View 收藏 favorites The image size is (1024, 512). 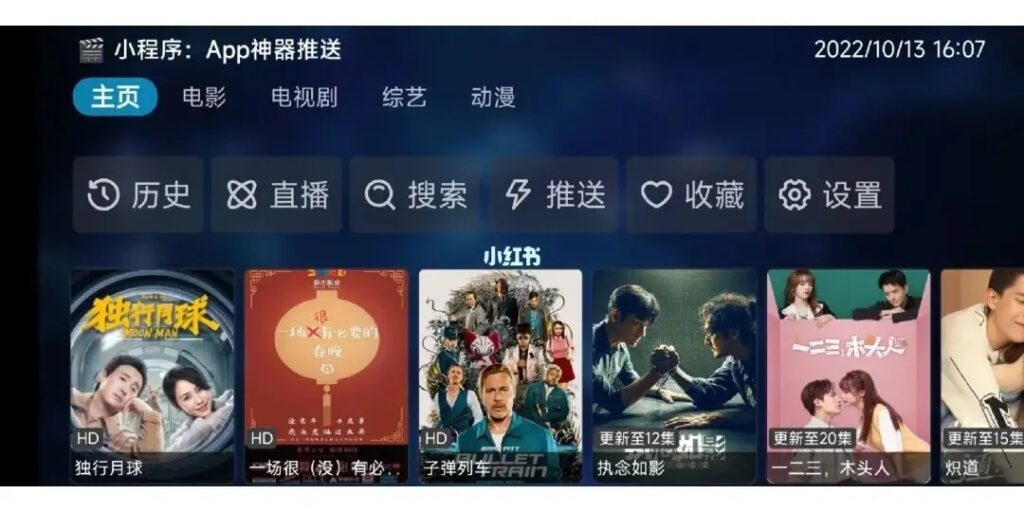[x=692, y=195]
